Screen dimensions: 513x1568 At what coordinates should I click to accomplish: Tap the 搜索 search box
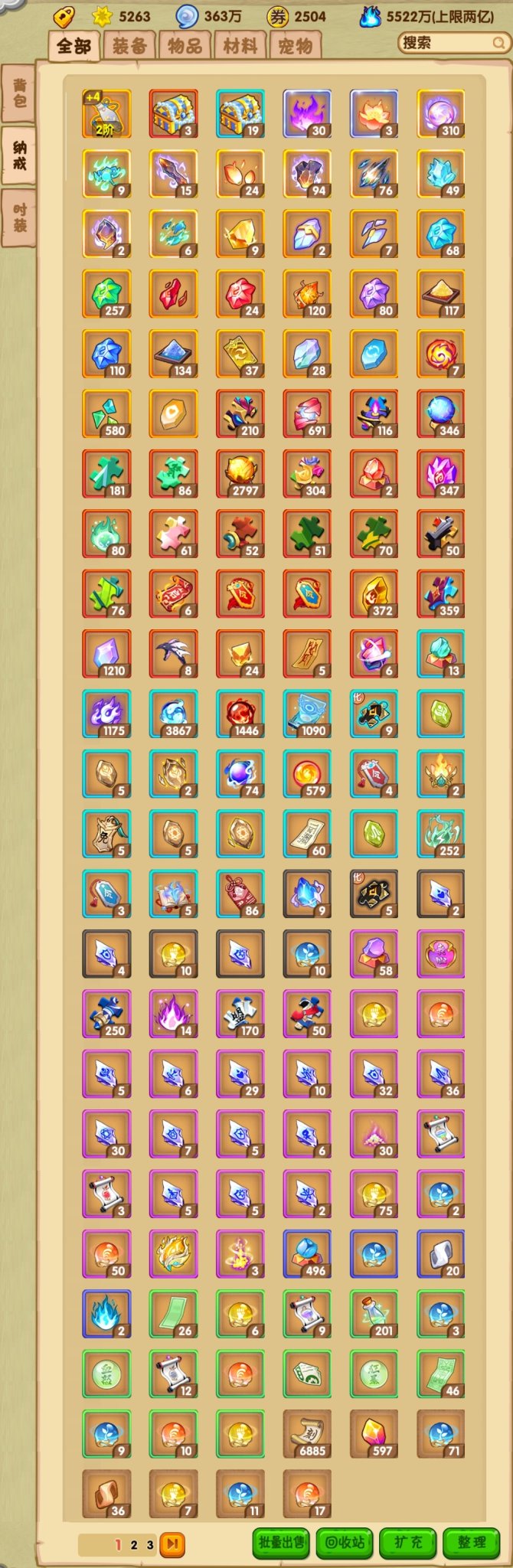[x=452, y=43]
